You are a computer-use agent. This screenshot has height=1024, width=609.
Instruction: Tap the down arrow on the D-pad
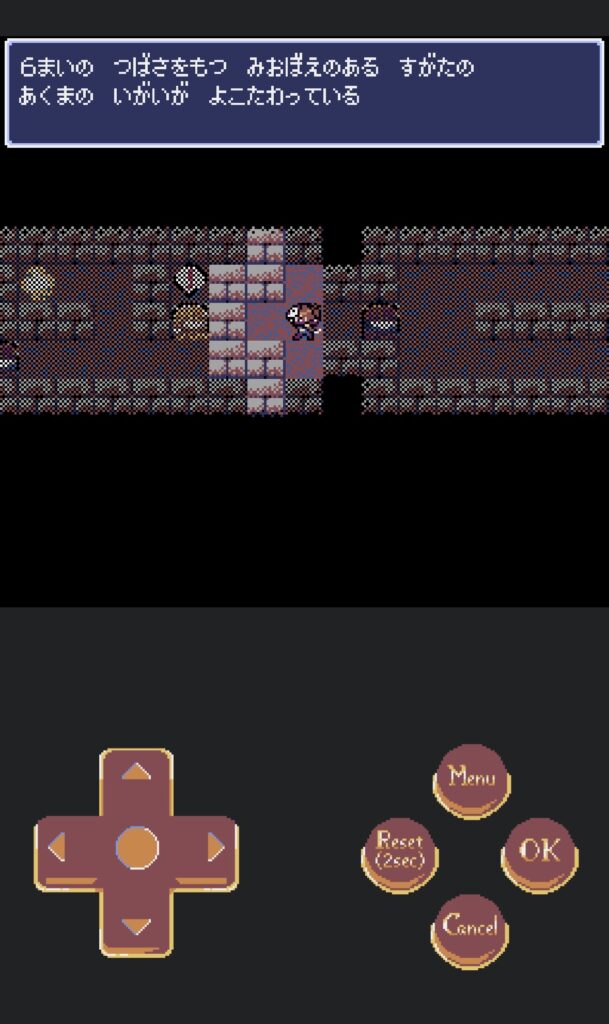coord(137,926)
